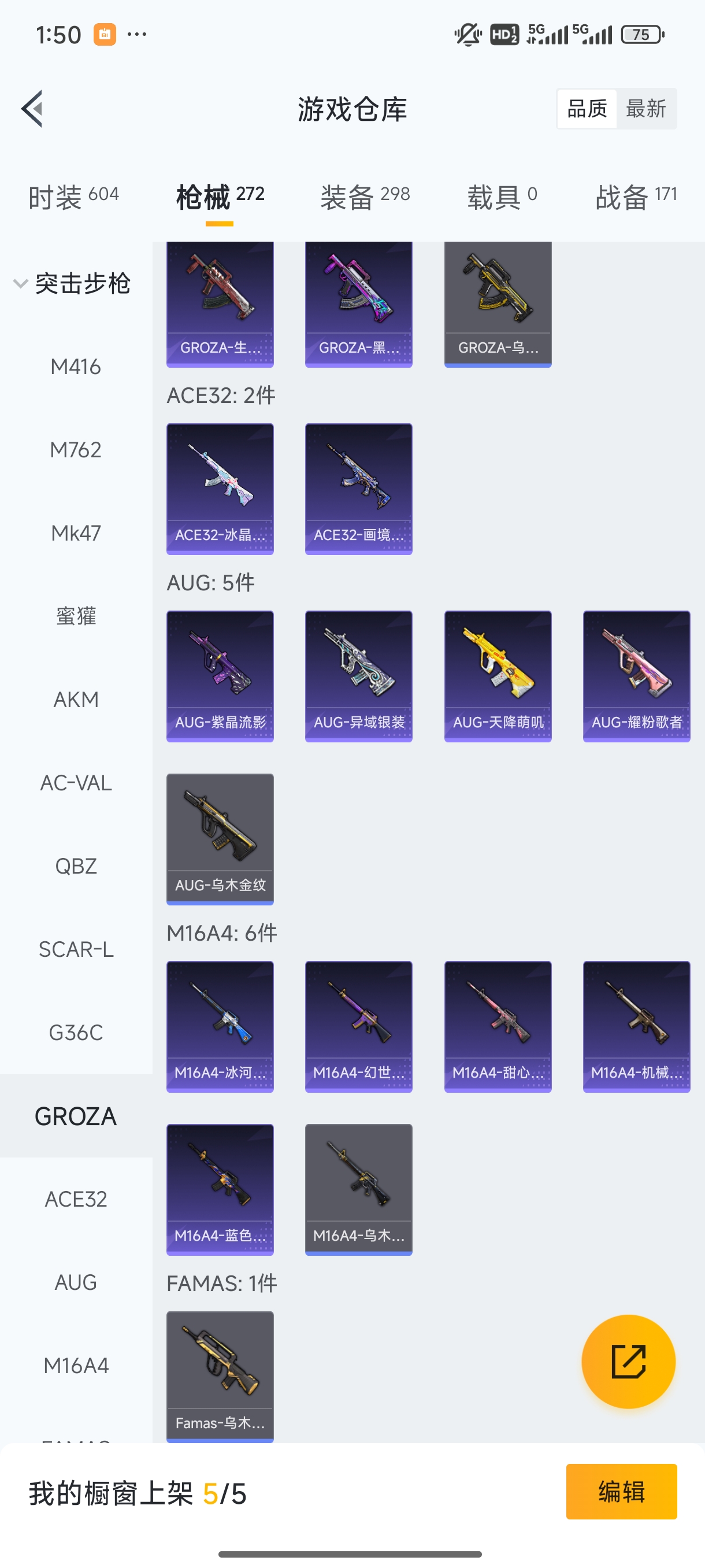This screenshot has height=1568, width=705.
Task: Go back using the top-left arrow
Action: pos(32,109)
